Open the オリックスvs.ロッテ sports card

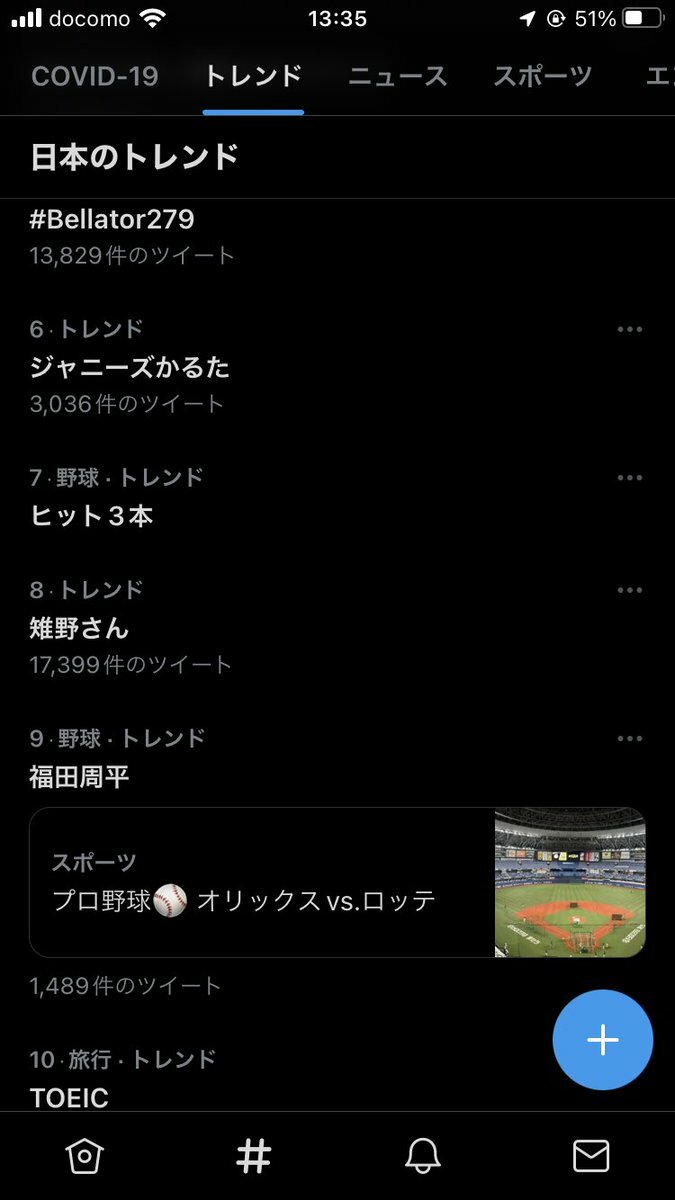tap(338, 882)
